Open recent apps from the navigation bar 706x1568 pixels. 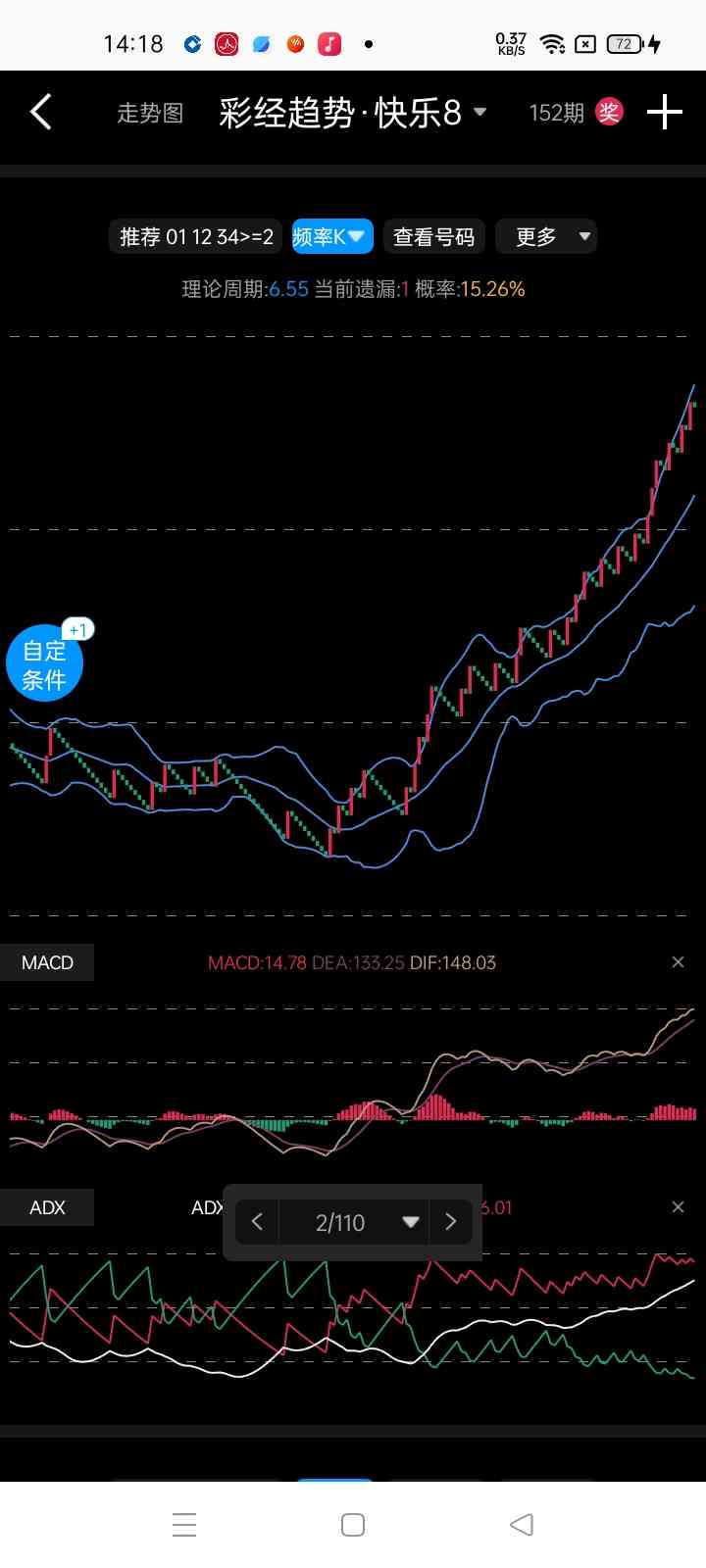184,1525
